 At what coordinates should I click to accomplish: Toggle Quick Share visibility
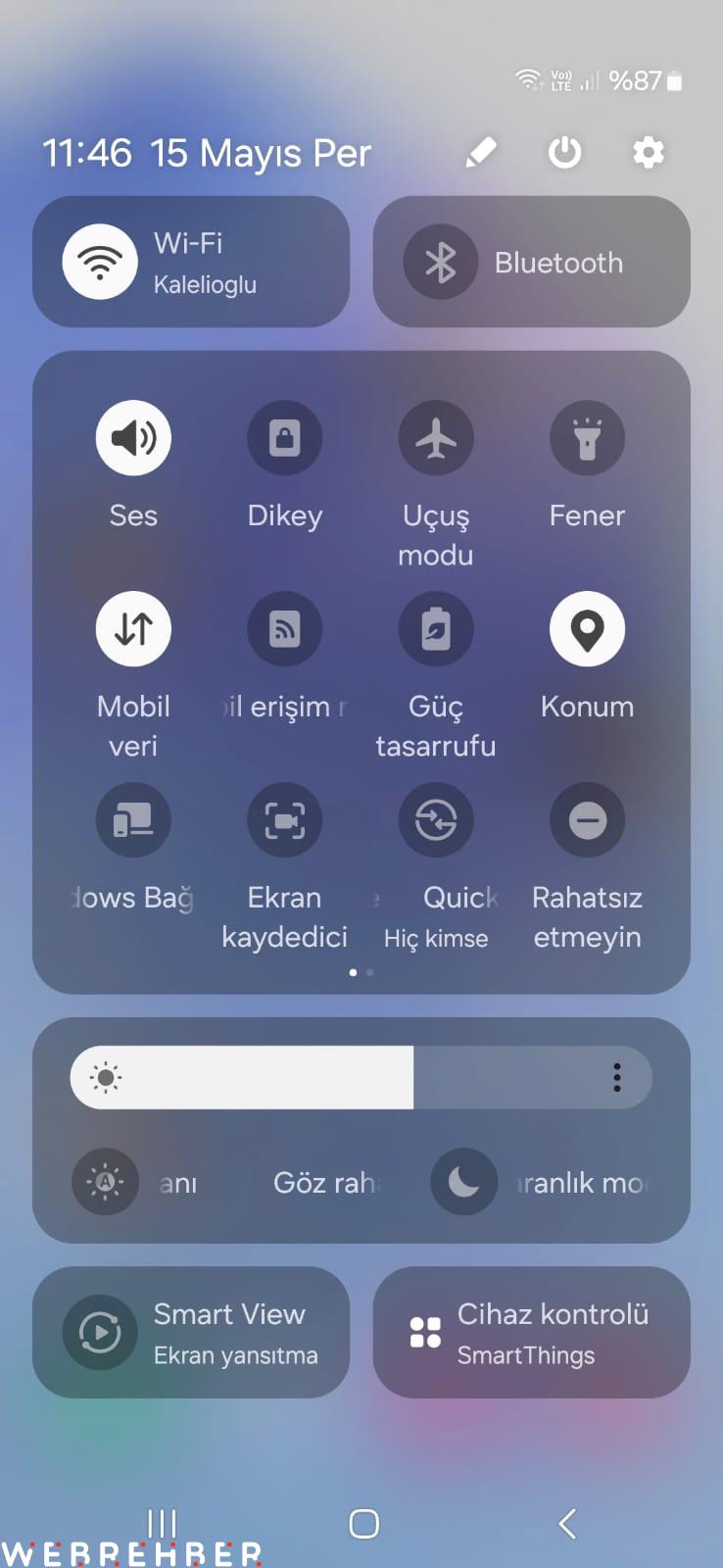point(436,820)
